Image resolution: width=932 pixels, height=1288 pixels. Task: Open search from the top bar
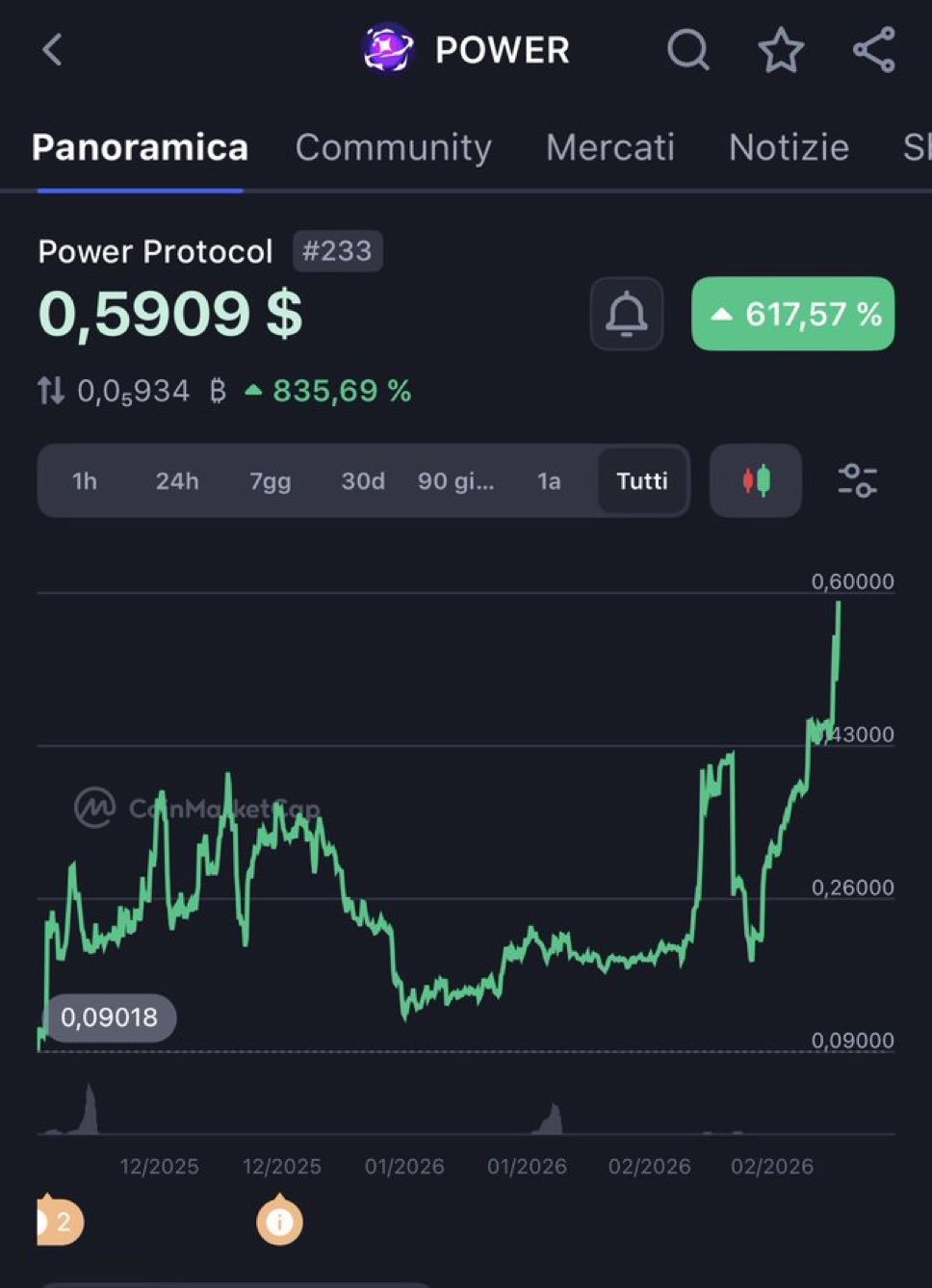687,50
